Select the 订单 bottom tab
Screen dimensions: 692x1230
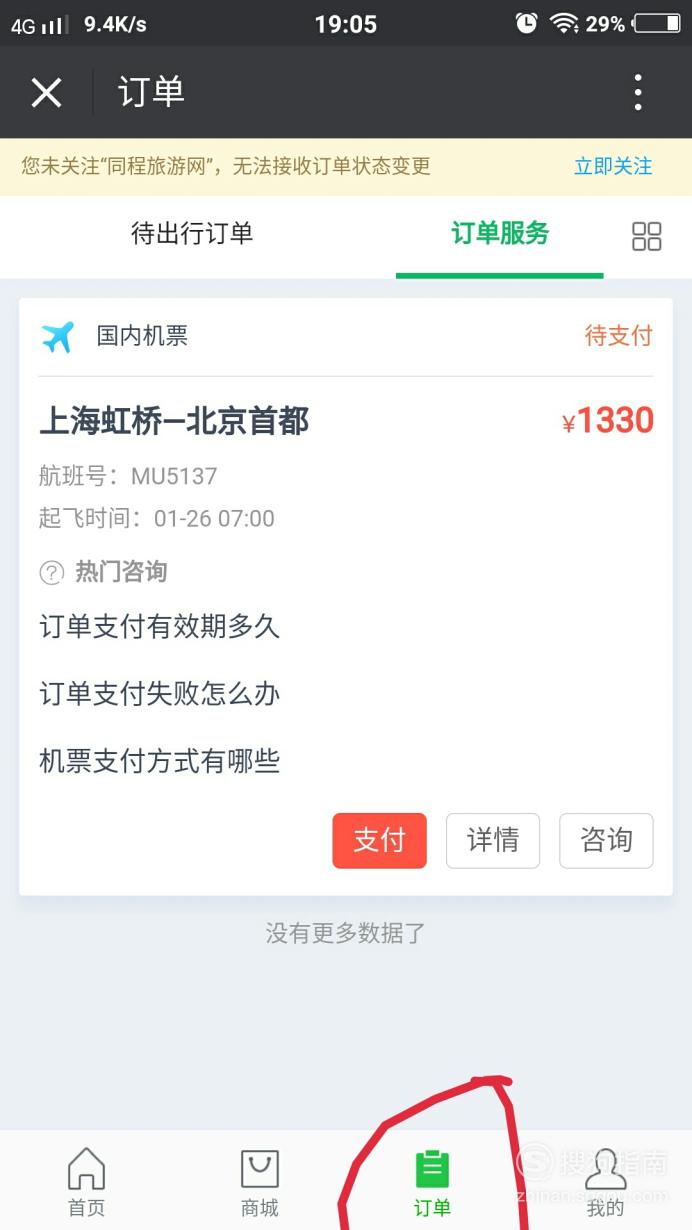tap(432, 1182)
